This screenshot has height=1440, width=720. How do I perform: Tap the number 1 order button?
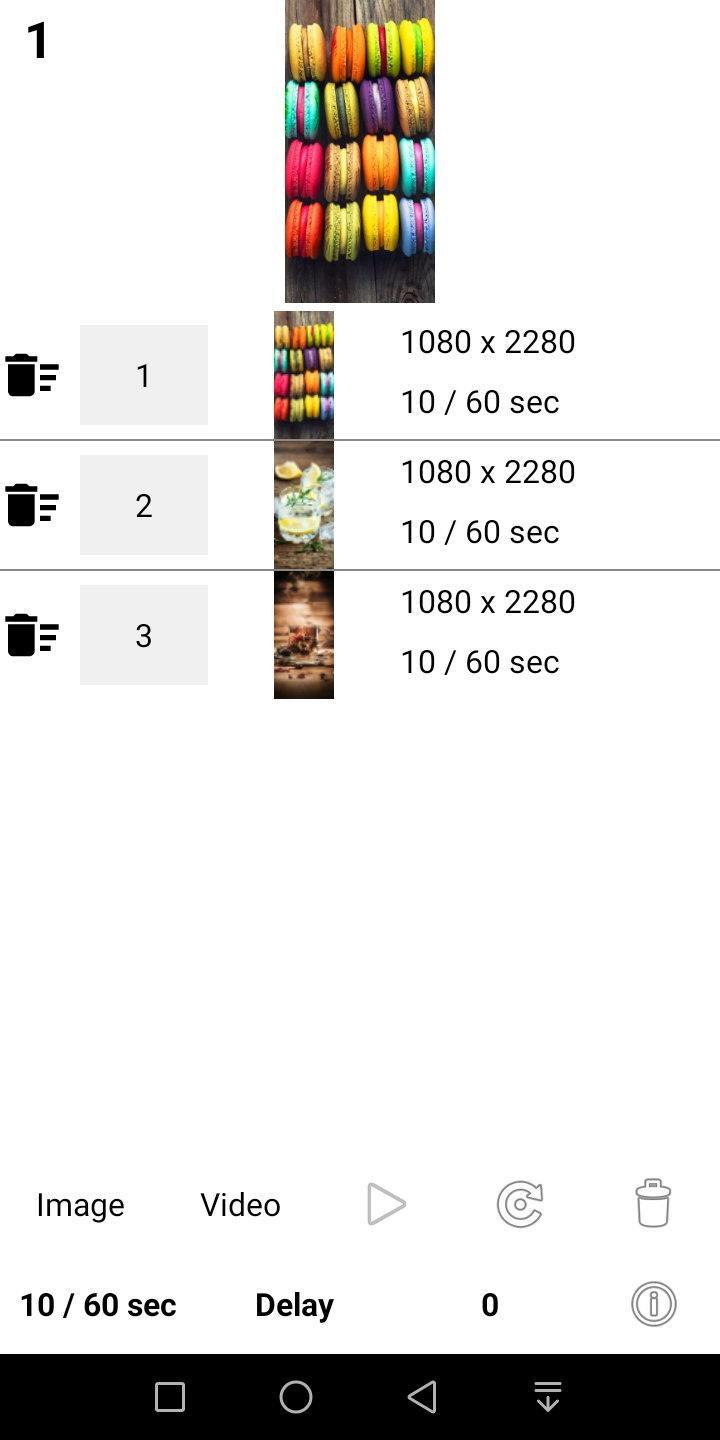tap(144, 375)
